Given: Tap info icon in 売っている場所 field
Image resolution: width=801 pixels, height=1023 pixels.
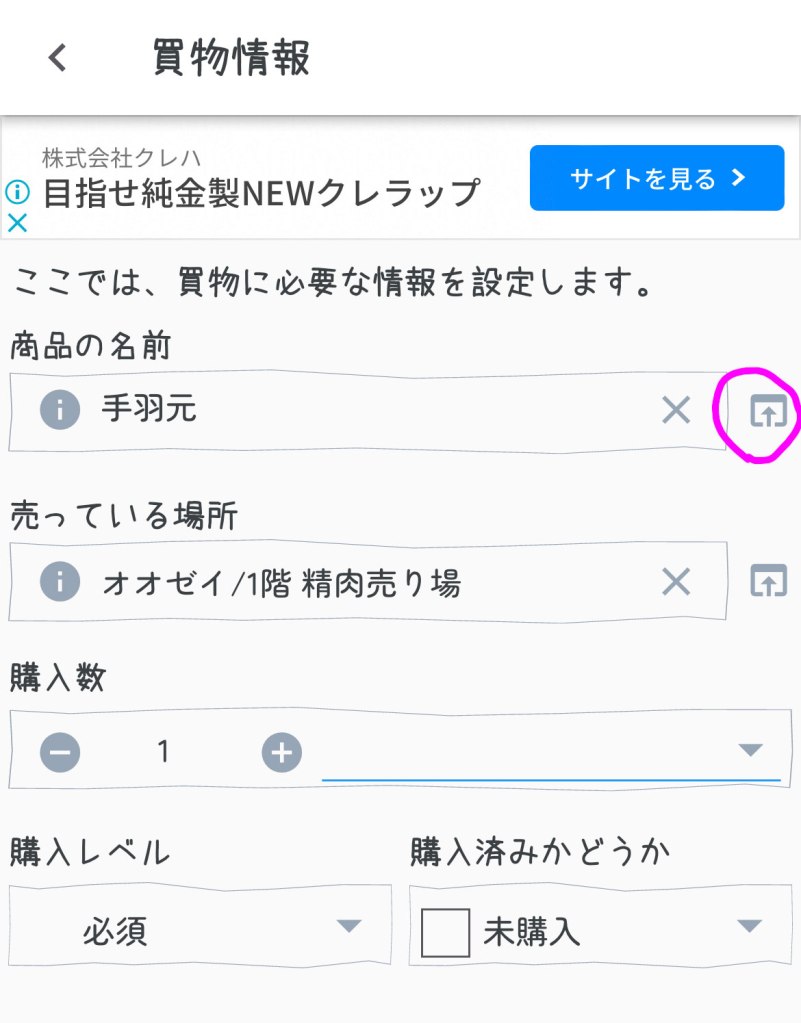Looking at the screenshot, I should [60, 582].
